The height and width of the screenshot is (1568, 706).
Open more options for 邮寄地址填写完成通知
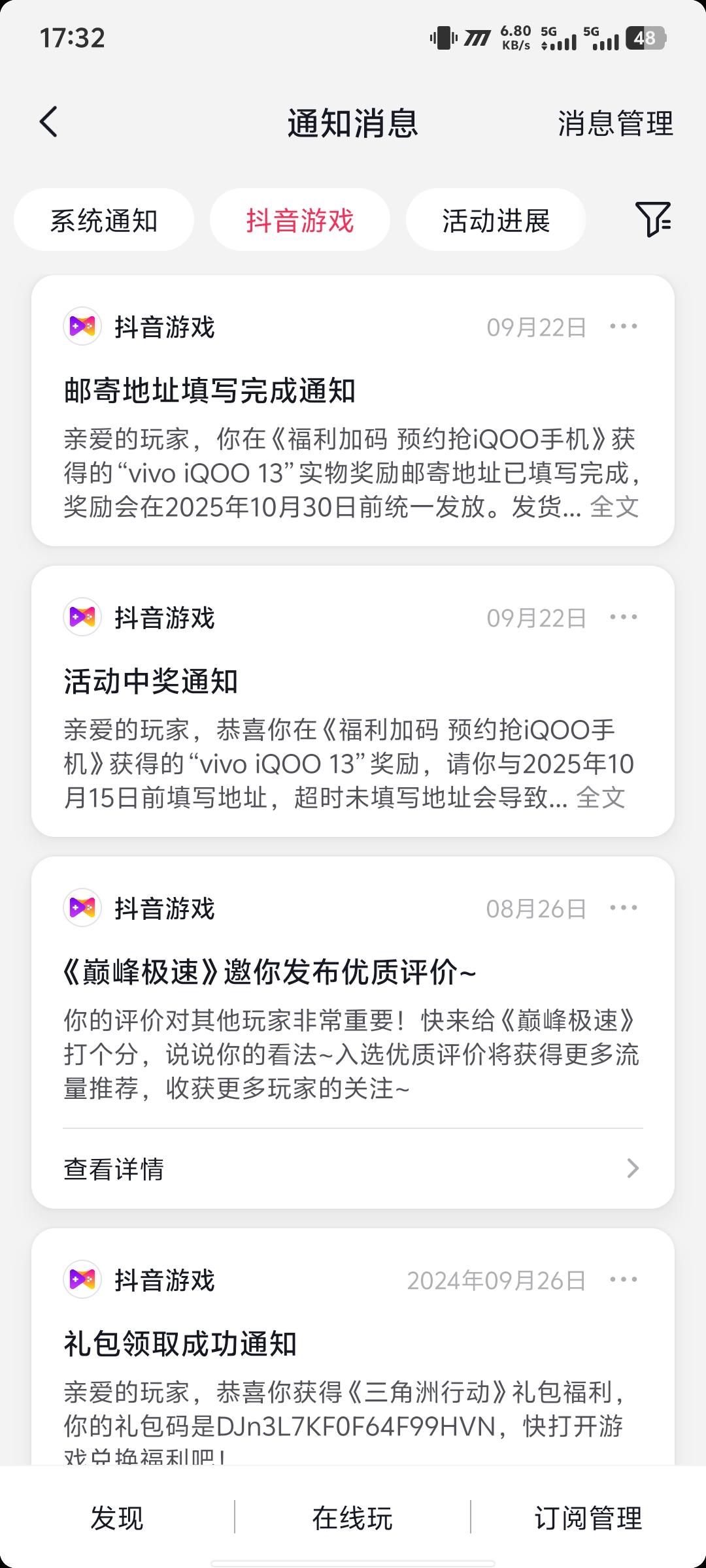(x=623, y=327)
